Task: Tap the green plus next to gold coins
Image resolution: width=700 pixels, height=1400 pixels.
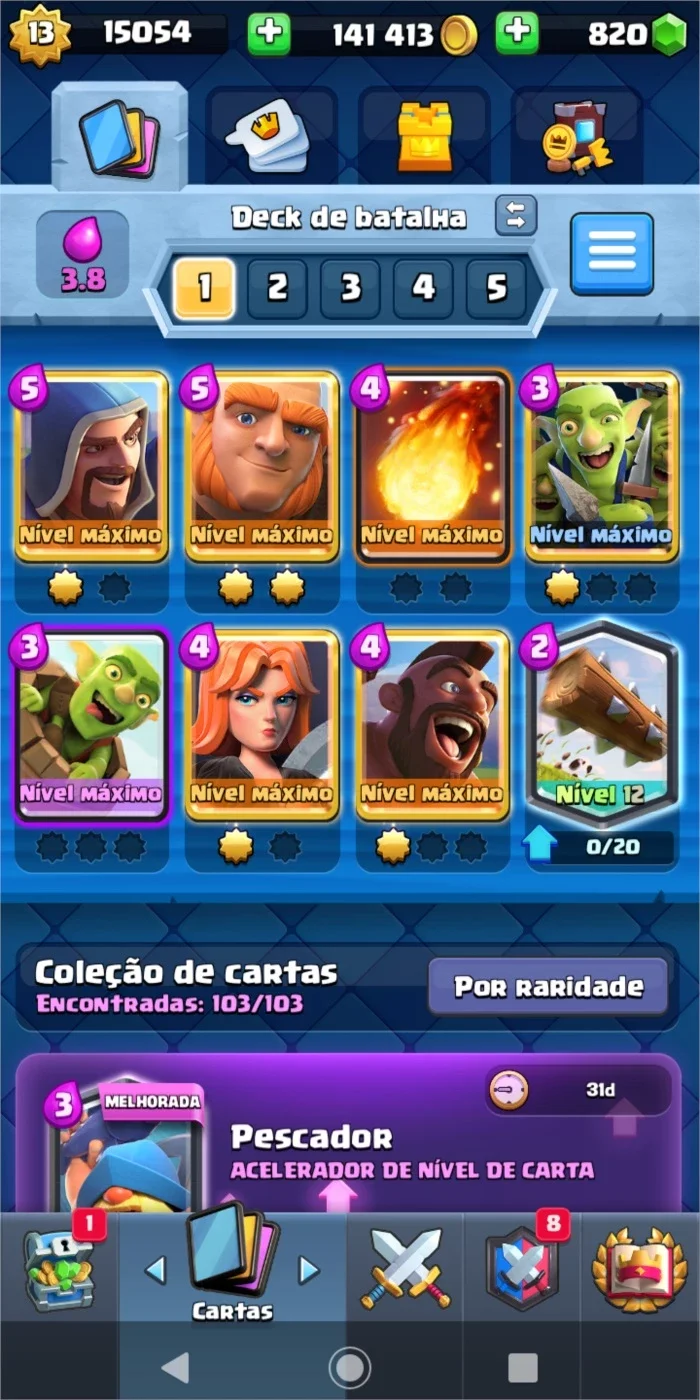Action: click(269, 35)
